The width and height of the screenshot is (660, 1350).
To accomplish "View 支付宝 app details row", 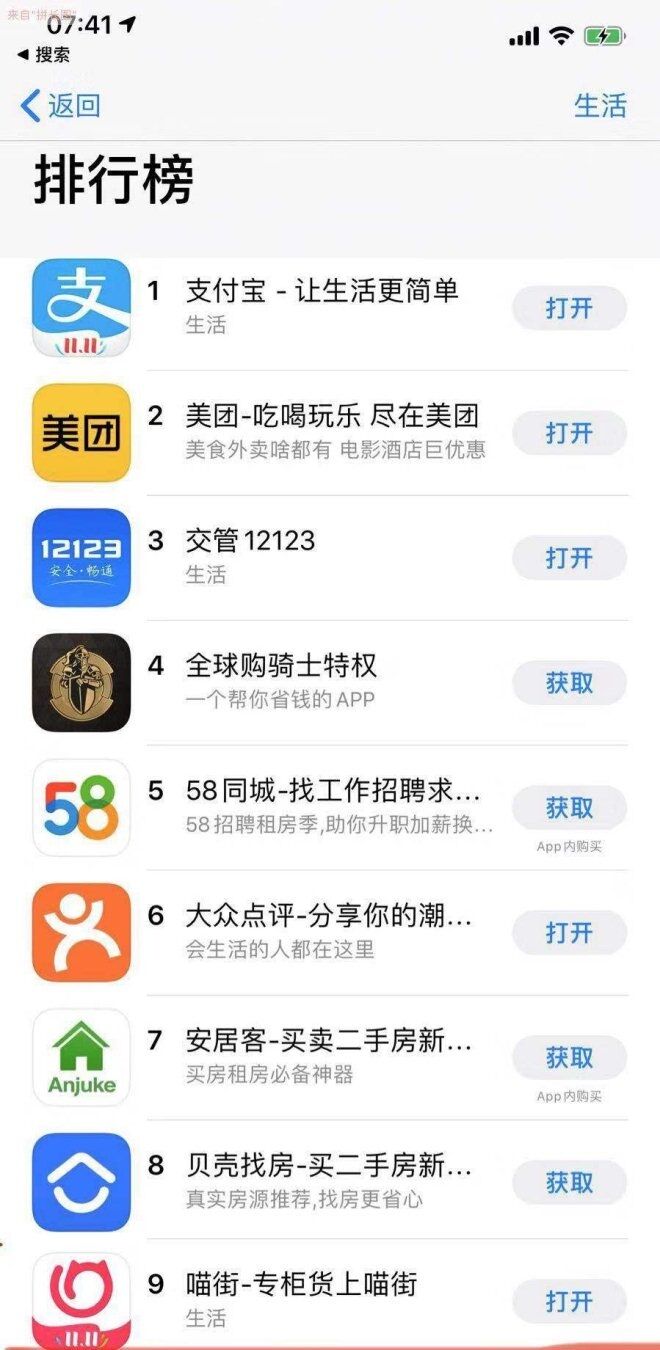I will 330,308.
